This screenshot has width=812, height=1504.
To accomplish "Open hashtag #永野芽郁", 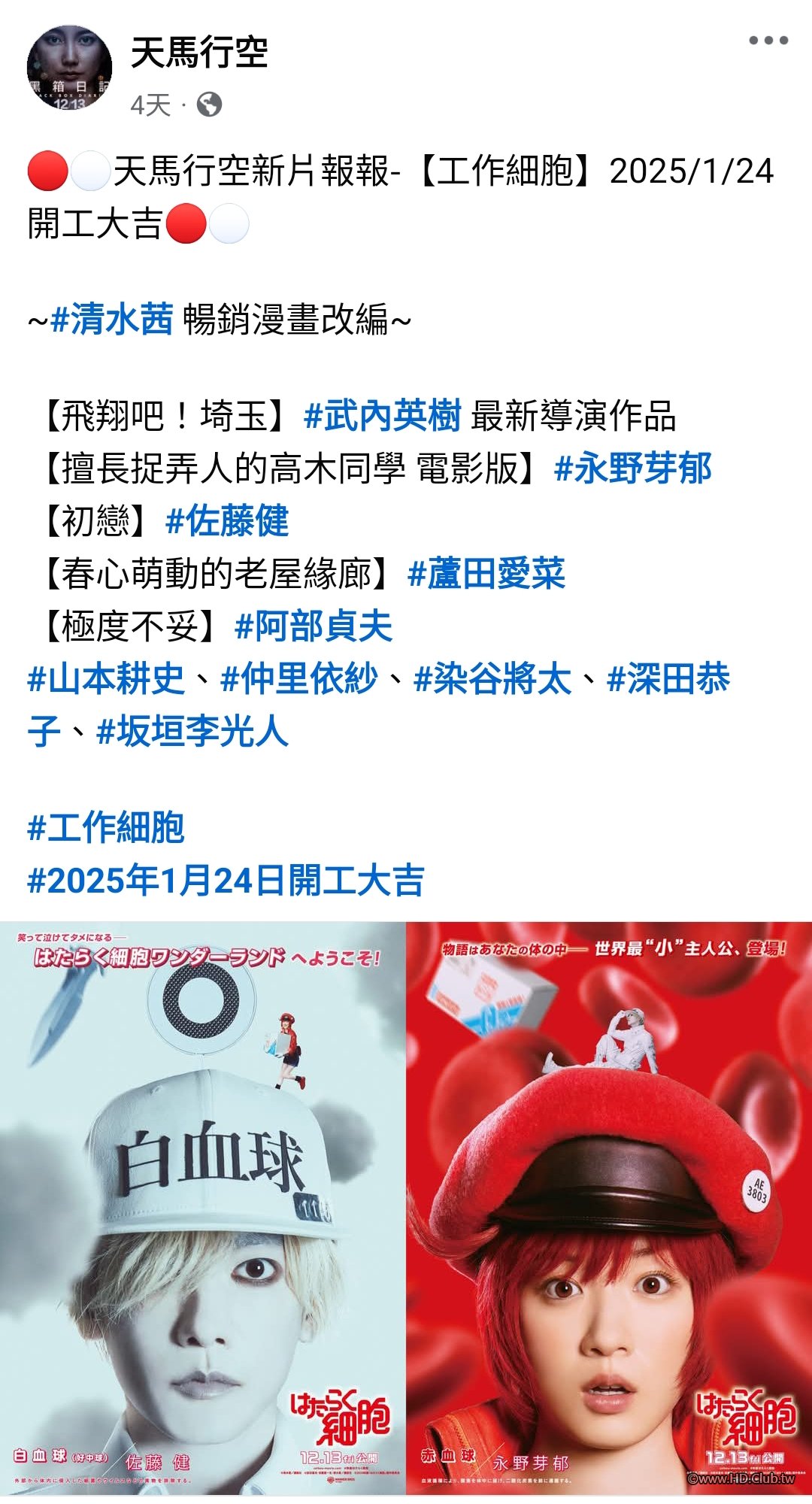I will (632, 468).
